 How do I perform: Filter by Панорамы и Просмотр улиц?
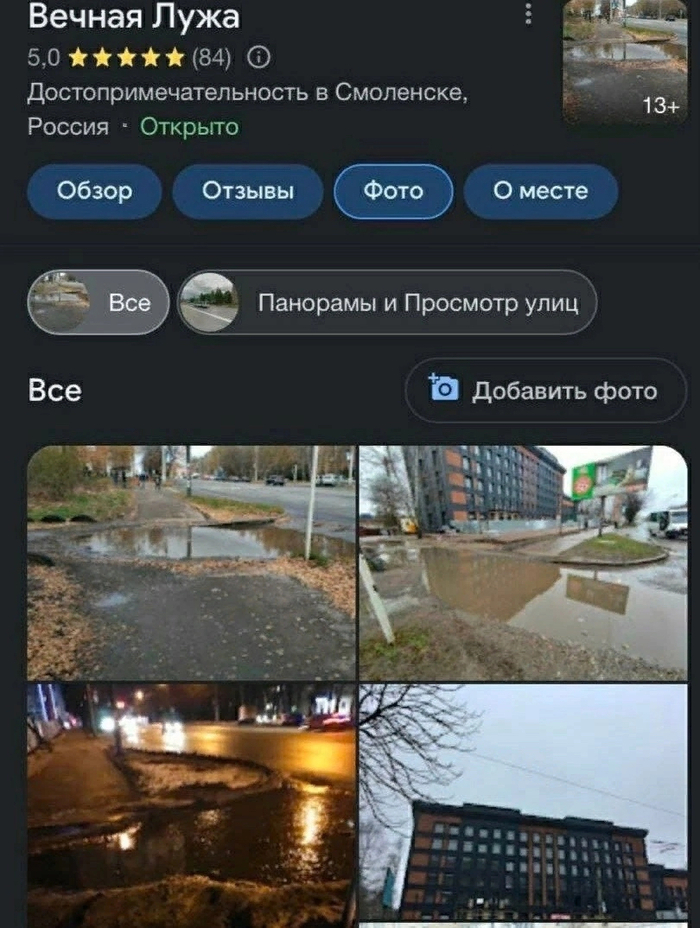click(387, 302)
